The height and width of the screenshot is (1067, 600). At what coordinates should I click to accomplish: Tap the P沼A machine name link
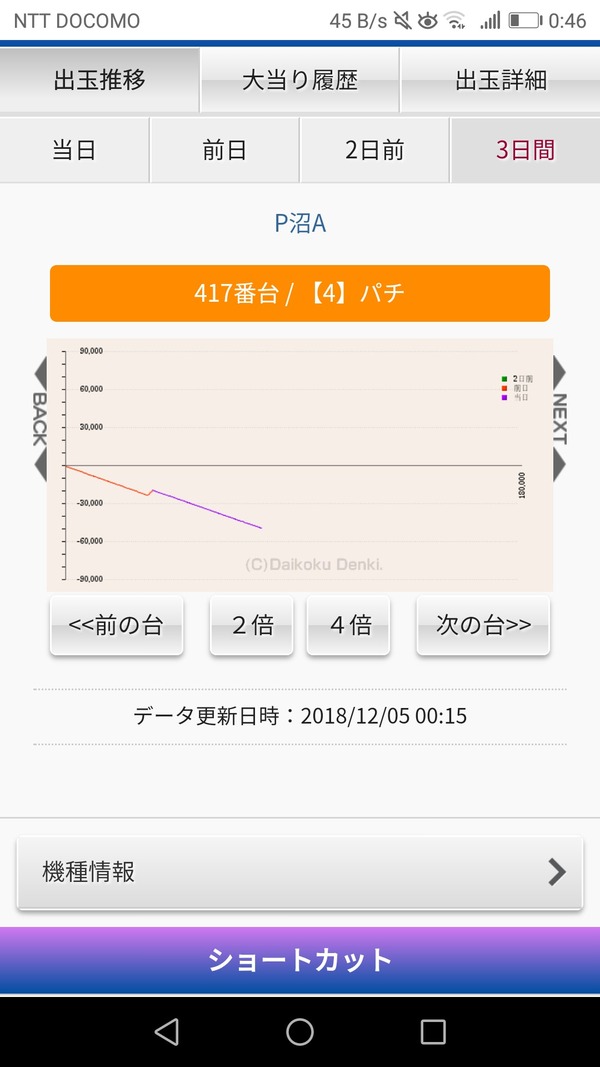(x=300, y=223)
